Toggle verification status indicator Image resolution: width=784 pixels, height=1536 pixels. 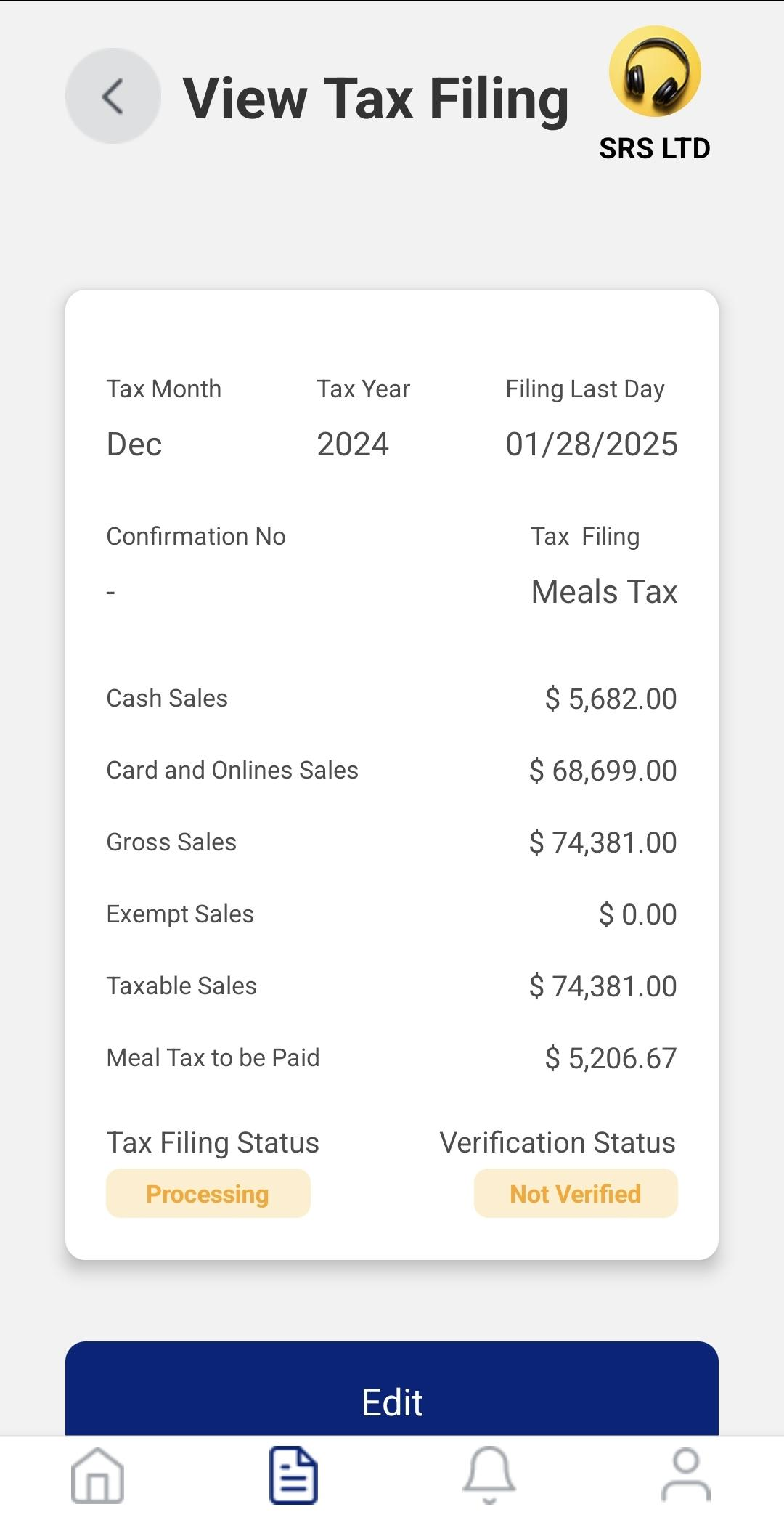pyautogui.click(x=574, y=1192)
